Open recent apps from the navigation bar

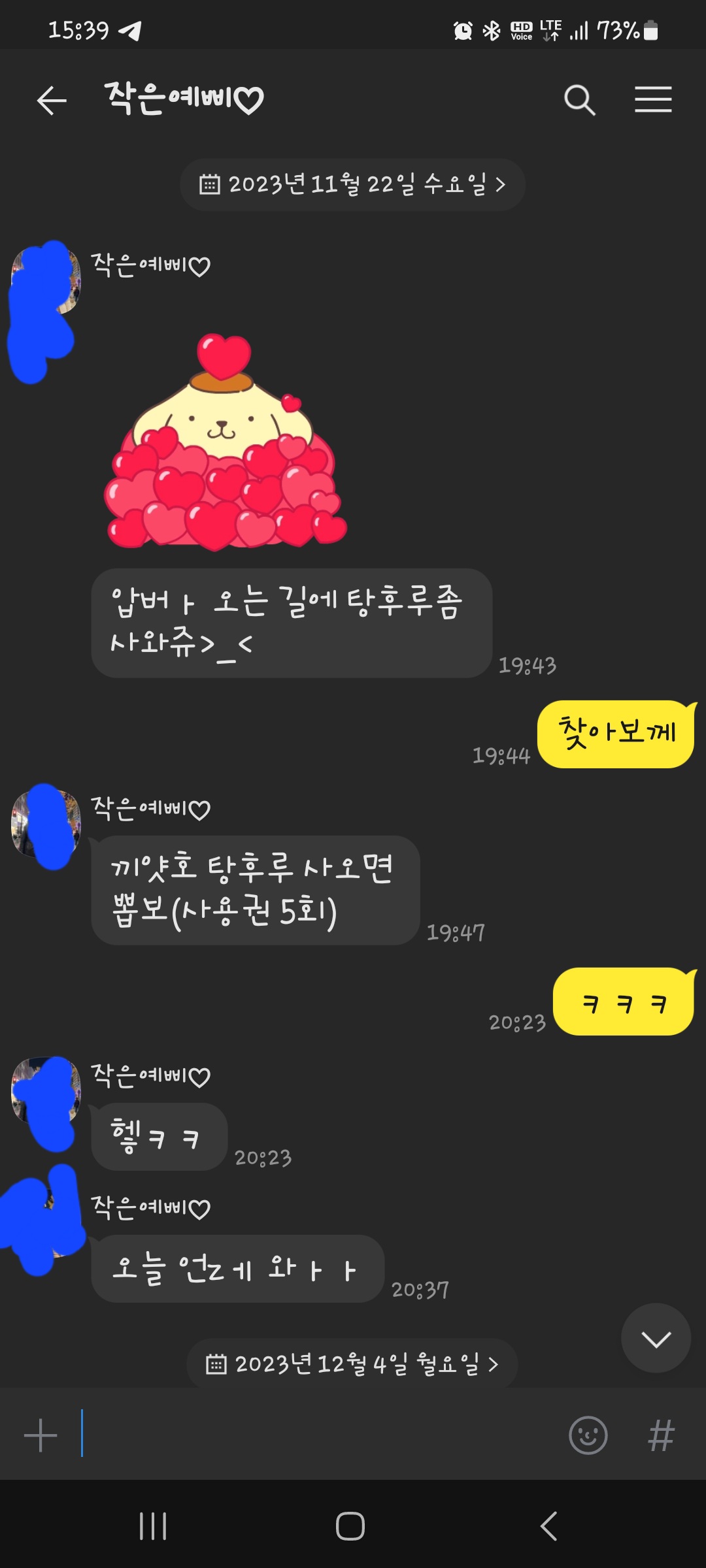click(x=153, y=1526)
